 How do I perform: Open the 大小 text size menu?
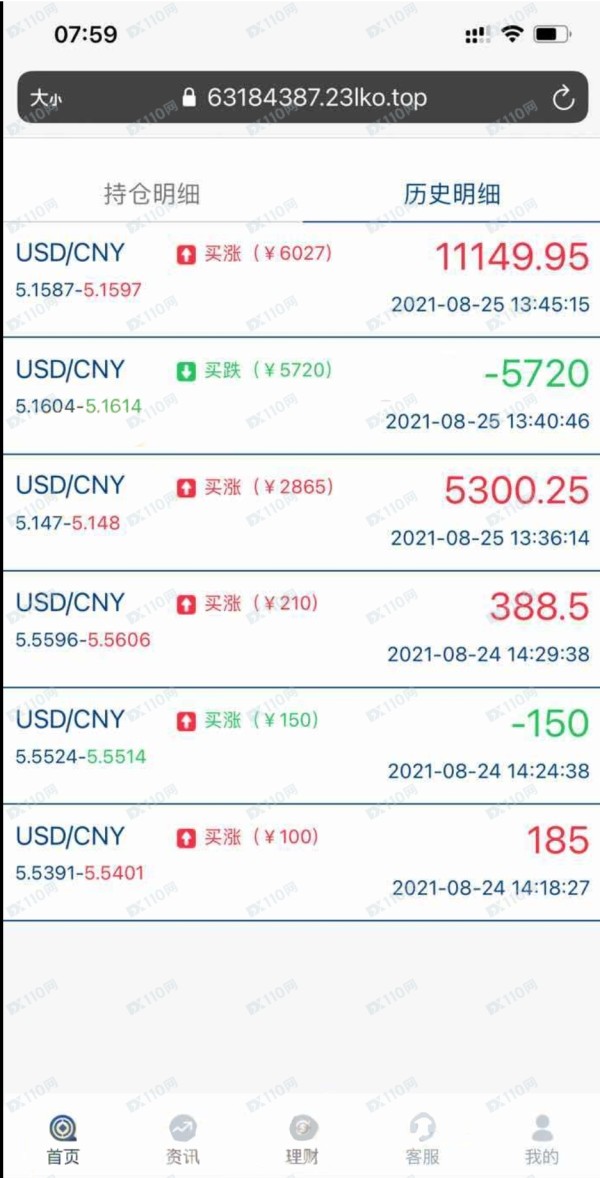[45, 98]
